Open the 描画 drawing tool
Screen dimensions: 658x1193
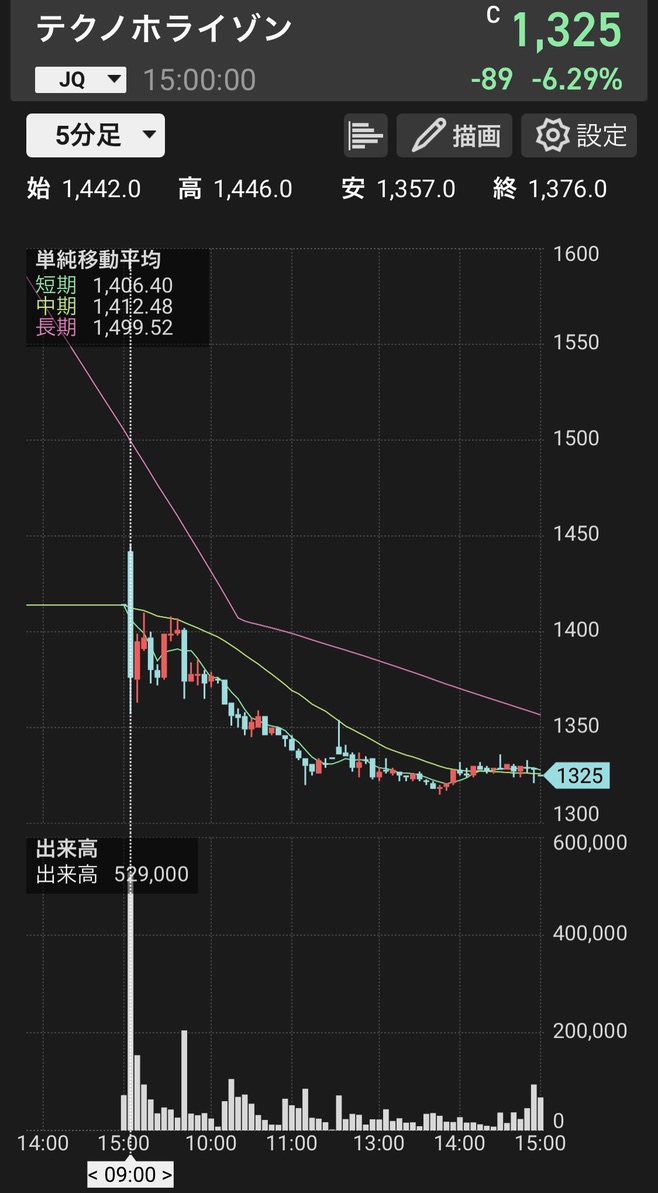tap(455, 135)
